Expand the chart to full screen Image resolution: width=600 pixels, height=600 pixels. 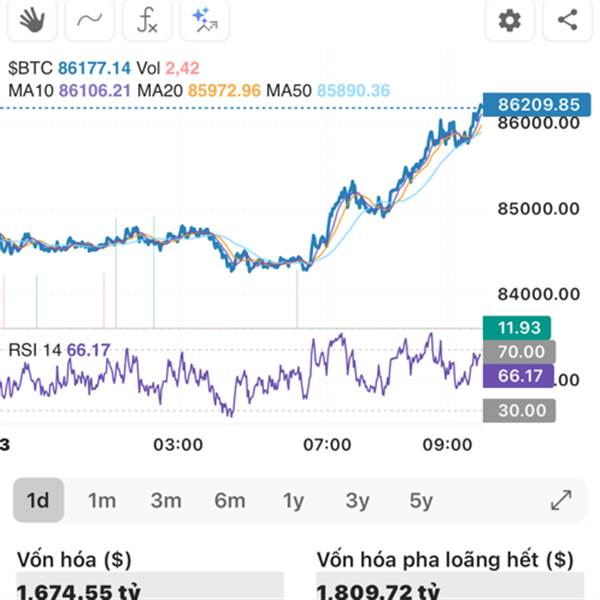[561, 500]
